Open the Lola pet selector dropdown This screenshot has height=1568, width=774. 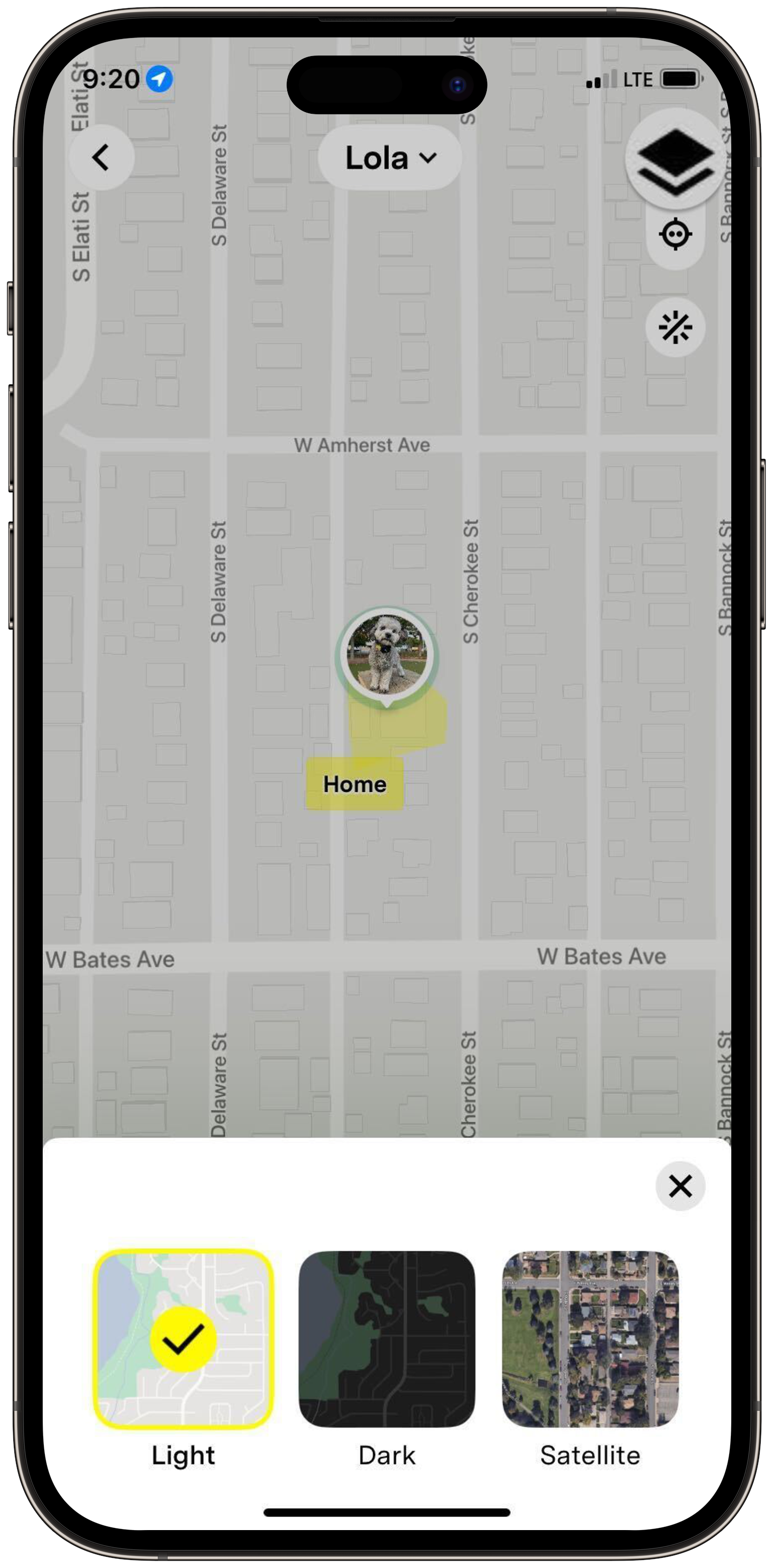click(x=390, y=158)
